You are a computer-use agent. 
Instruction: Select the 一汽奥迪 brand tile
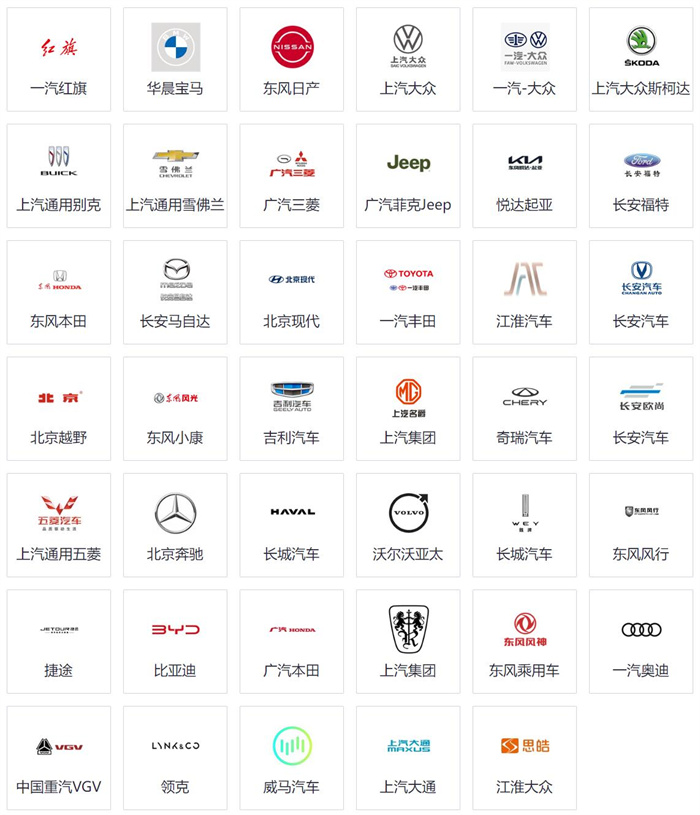tap(641, 642)
